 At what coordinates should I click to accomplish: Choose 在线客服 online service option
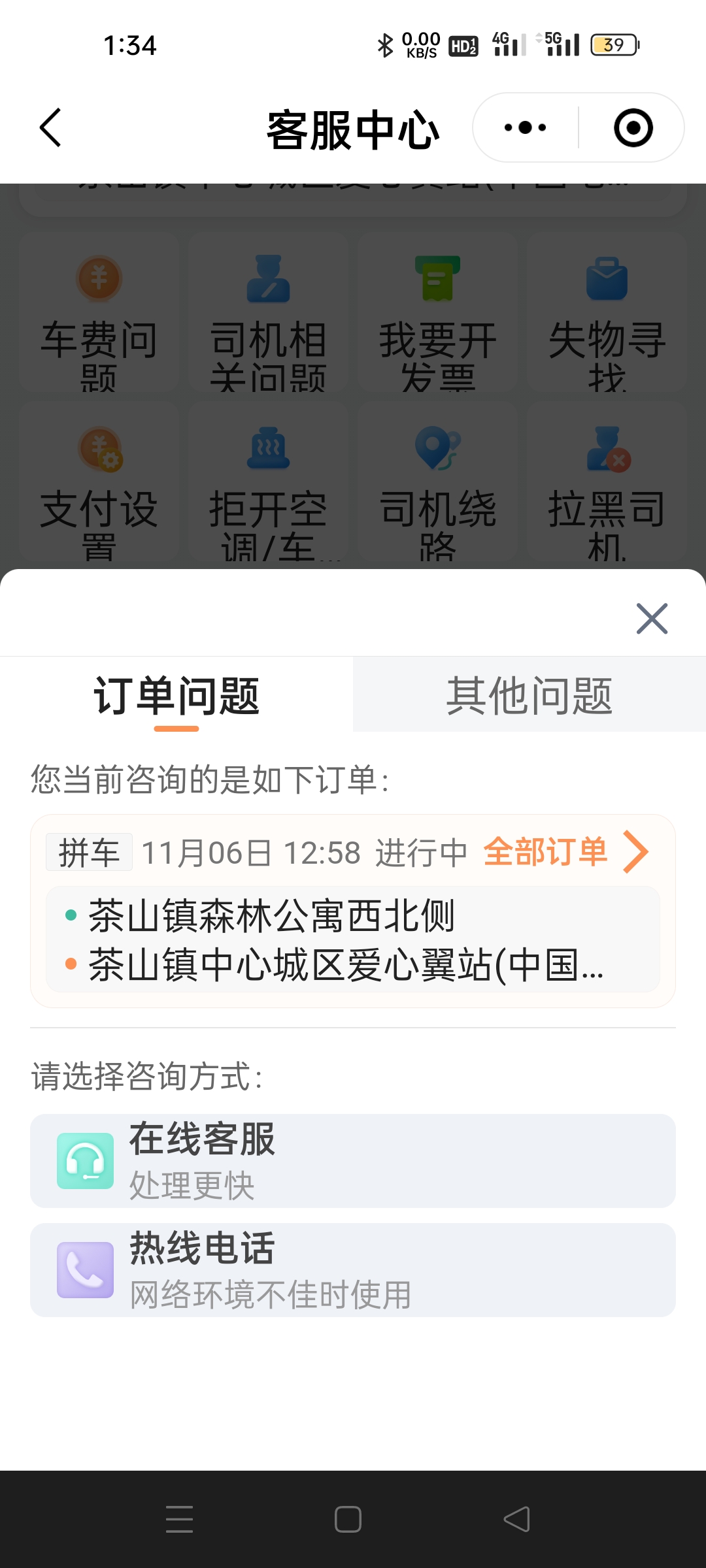353,1160
